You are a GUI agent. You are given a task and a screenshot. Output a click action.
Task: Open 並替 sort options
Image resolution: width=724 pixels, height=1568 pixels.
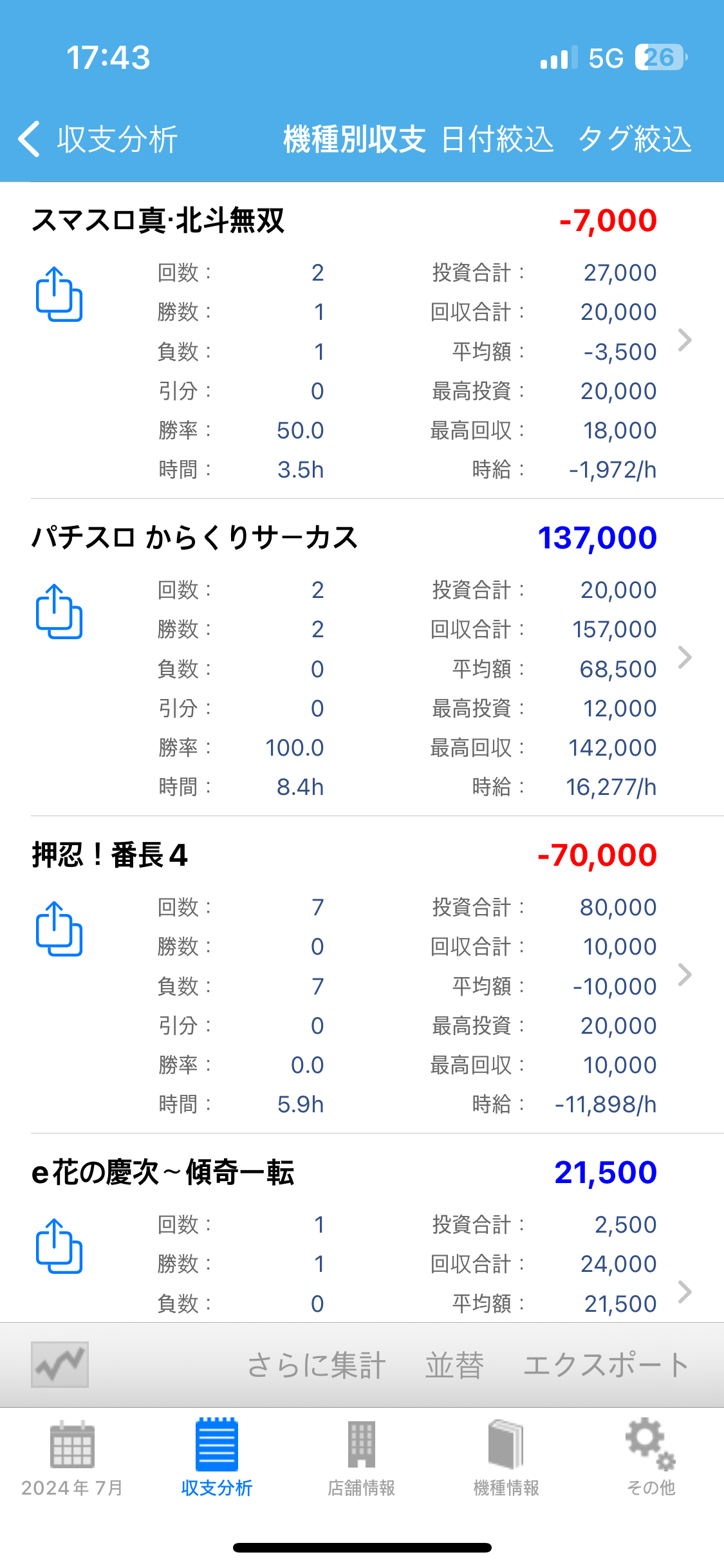[x=454, y=1365]
